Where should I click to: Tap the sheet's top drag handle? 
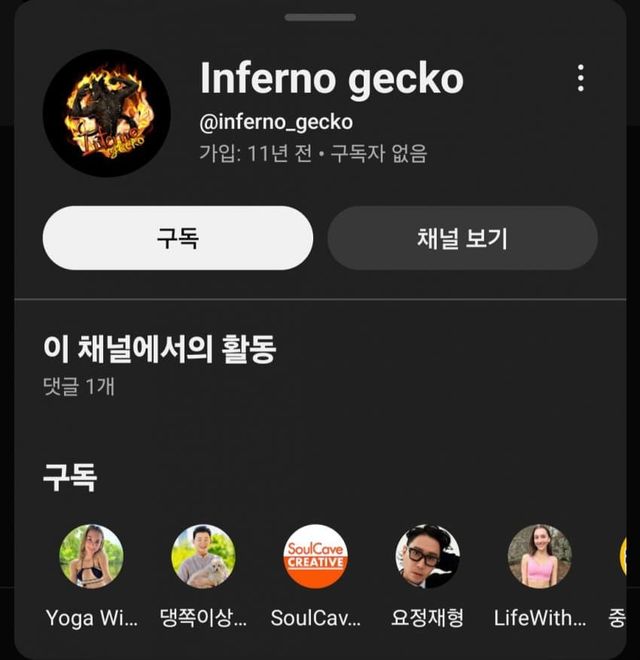coord(320,17)
